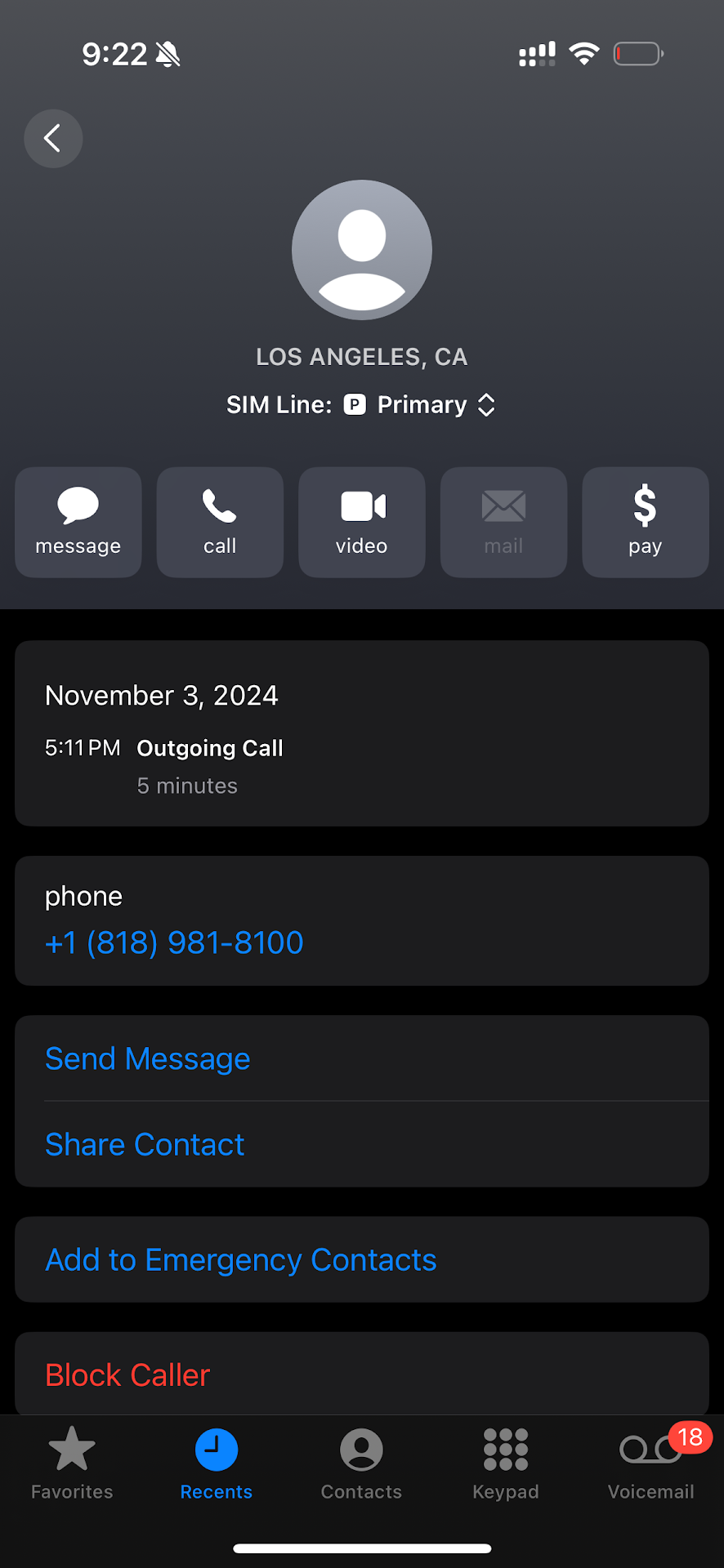Switch to the Favorites tab
Image resolution: width=724 pixels, height=1568 pixels.
(x=72, y=1464)
